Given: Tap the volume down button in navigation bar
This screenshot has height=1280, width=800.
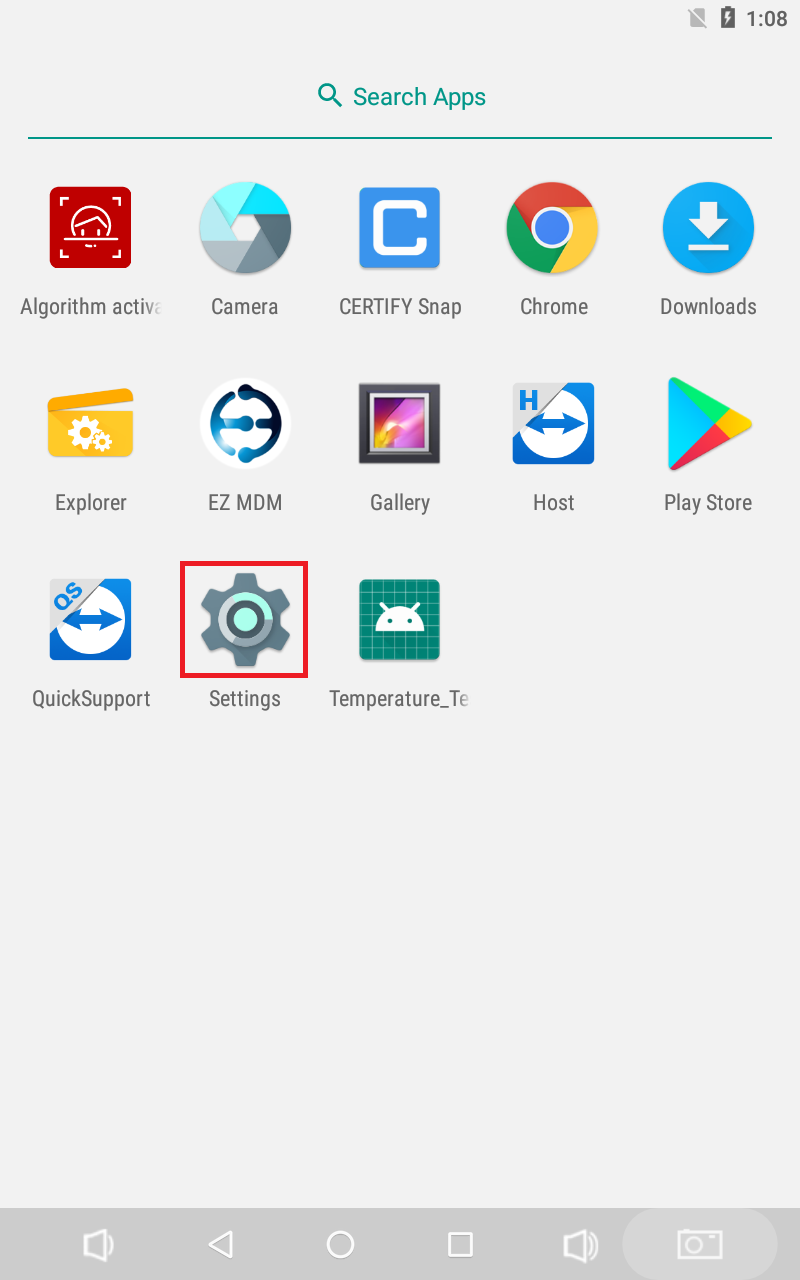Looking at the screenshot, I should (x=98, y=1244).
